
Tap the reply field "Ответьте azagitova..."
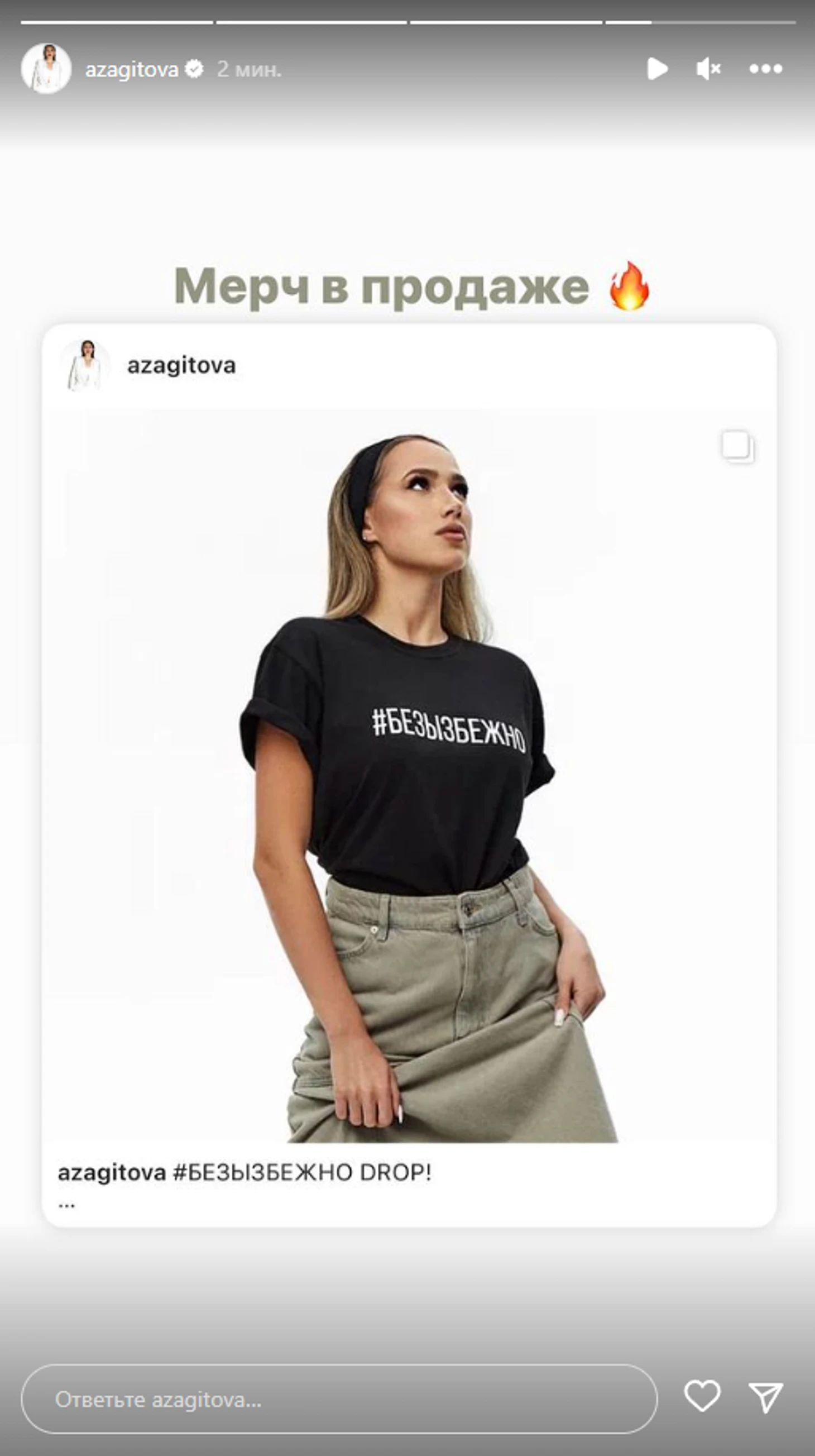click(x=339, y=1400)
